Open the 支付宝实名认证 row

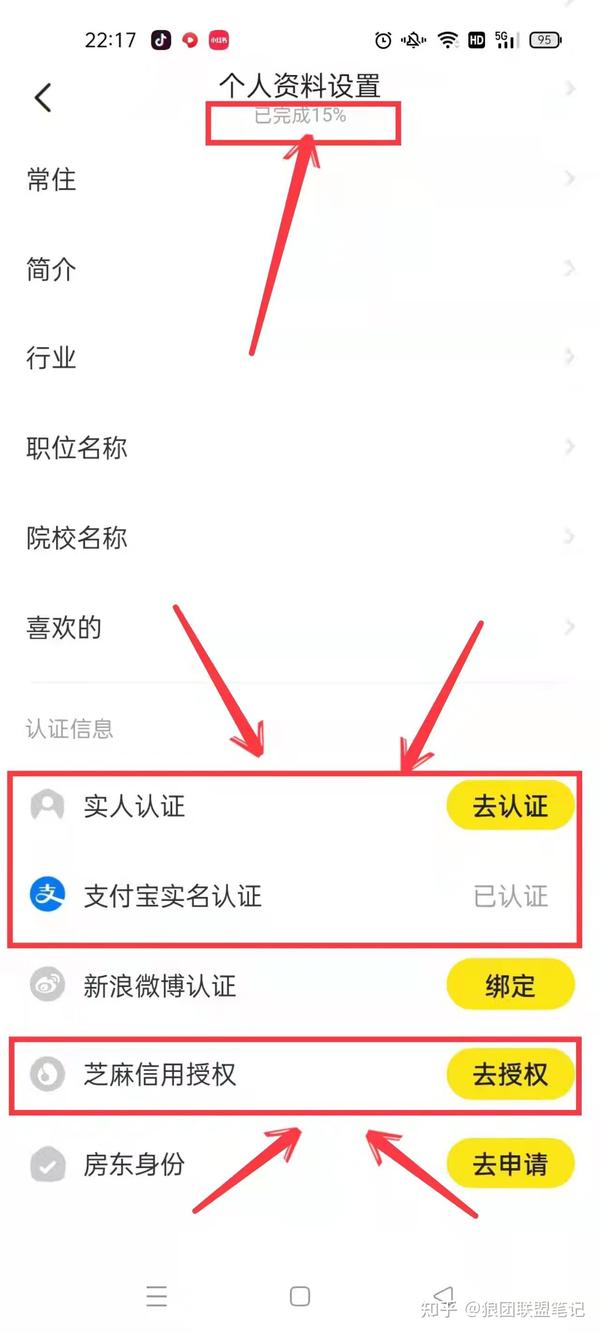[x=300, y=895]
